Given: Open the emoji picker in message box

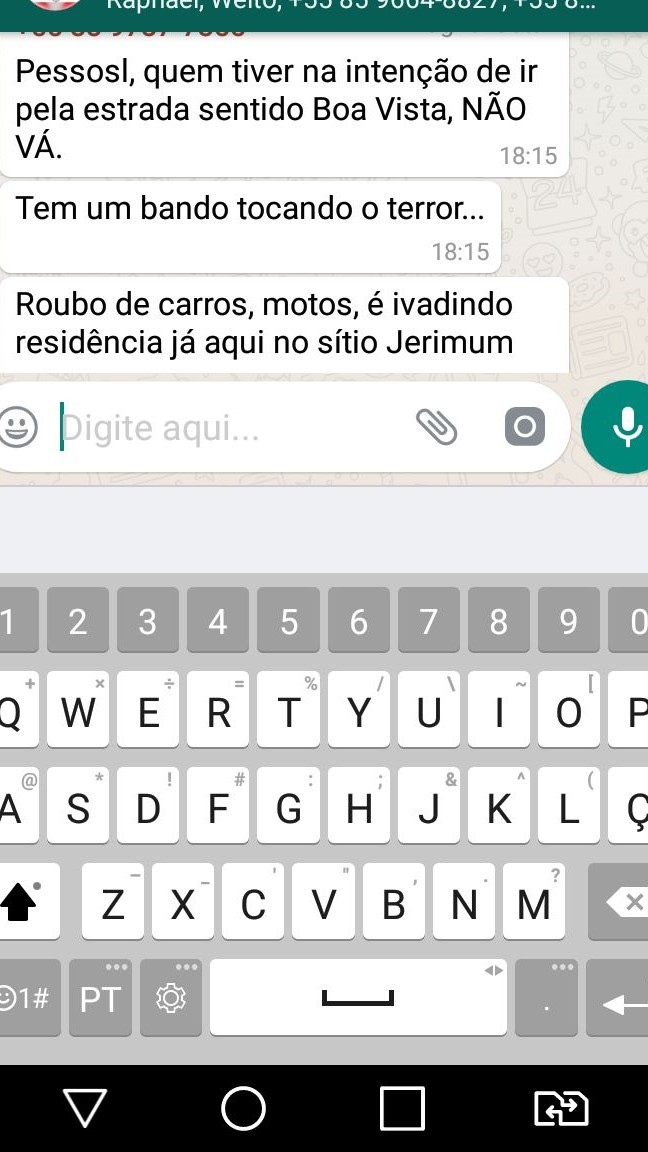Looking at the screenshot, I should 18,427.
